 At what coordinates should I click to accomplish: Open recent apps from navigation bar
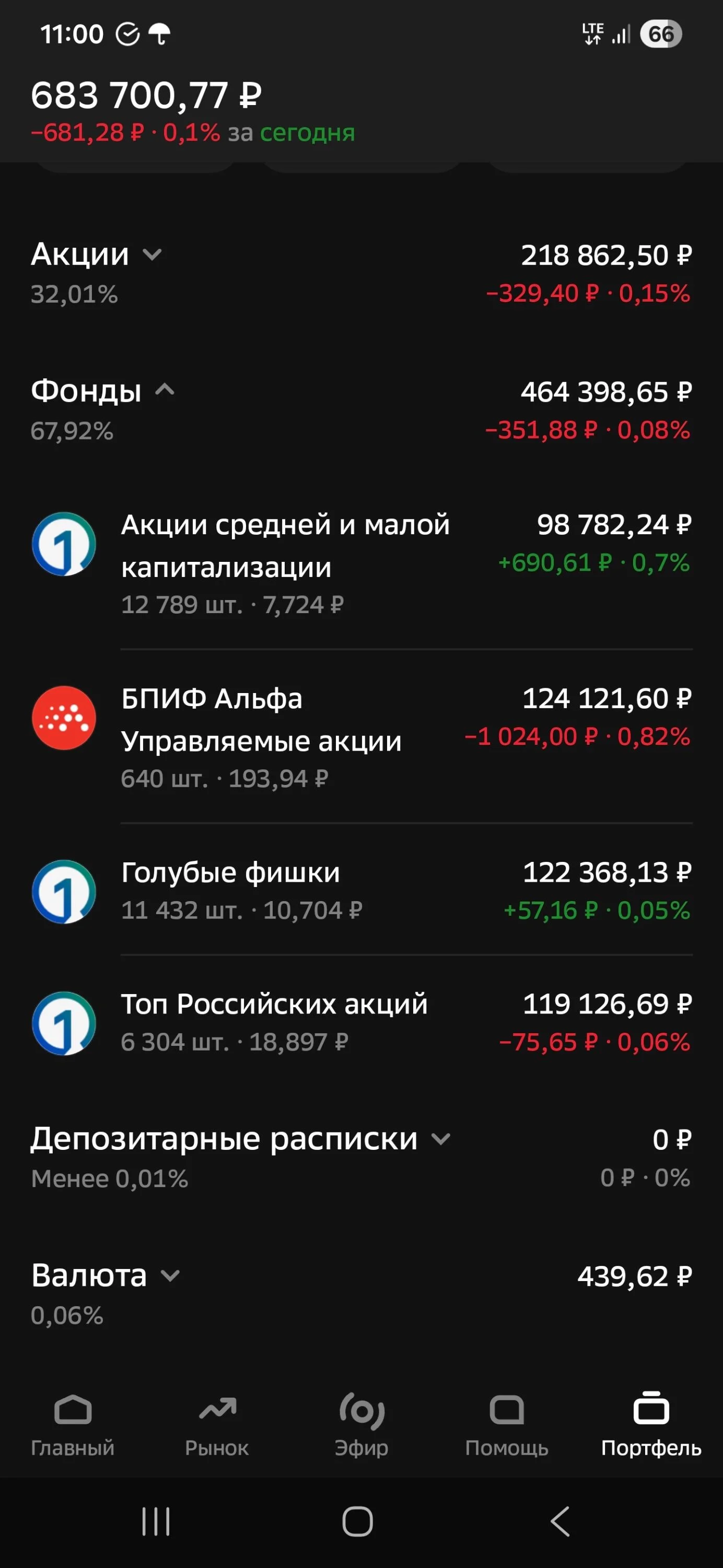(x=156, y=1521)
